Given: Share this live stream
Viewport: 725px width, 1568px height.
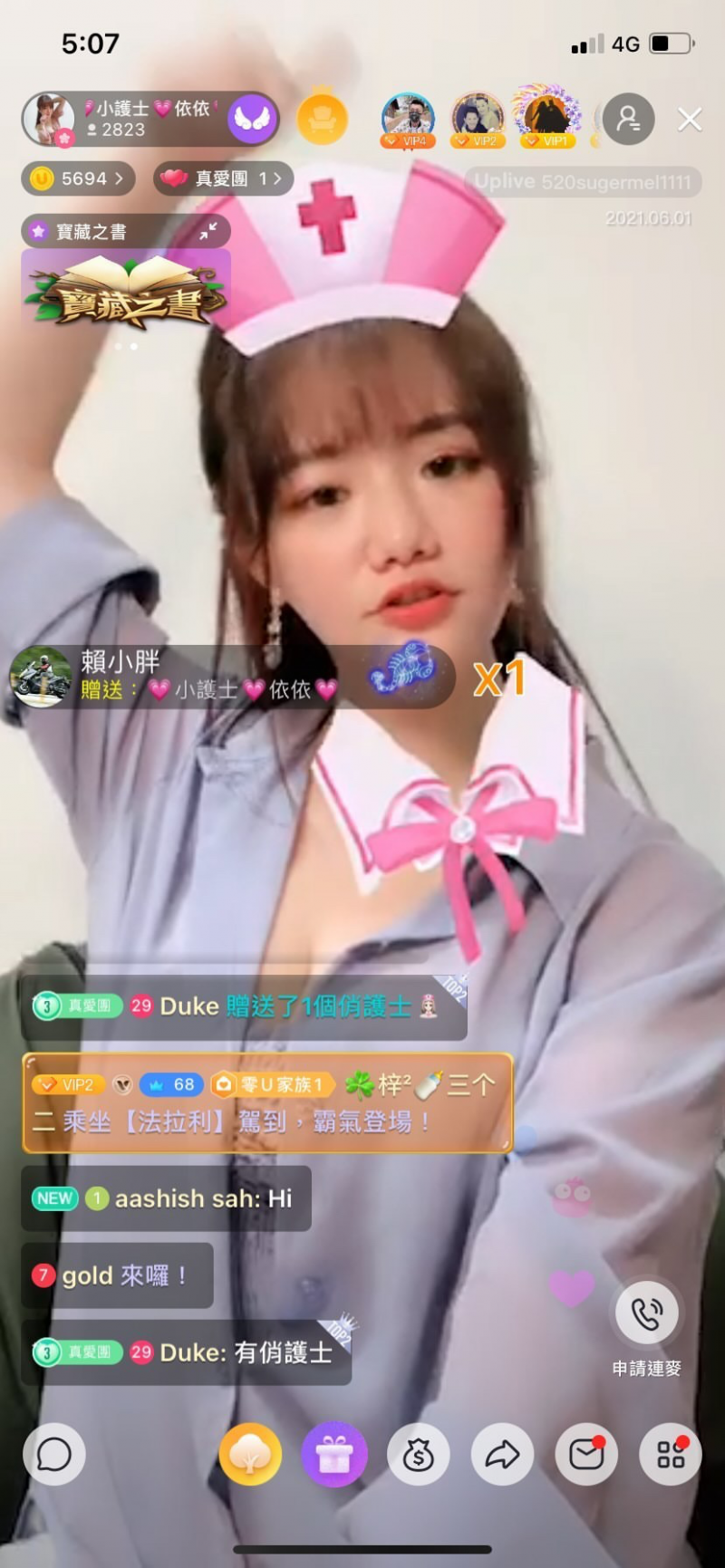Looking at the screenshot, I should (502, 1455).
